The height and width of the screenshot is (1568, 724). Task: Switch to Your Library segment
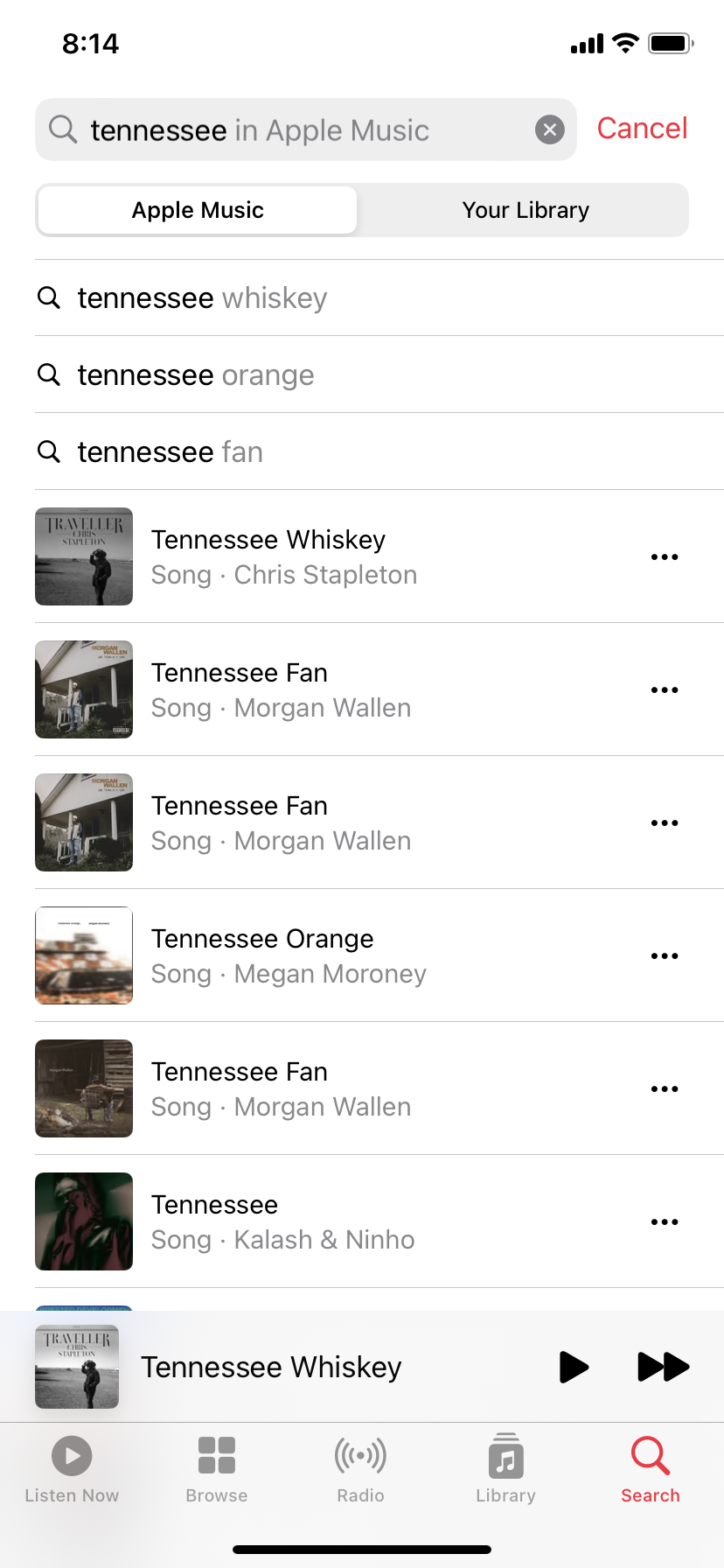[x=525, y=210]
